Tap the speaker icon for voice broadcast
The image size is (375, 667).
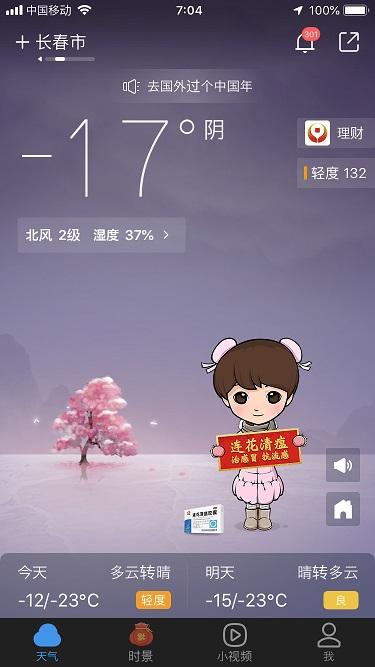(x=343, y=465)
